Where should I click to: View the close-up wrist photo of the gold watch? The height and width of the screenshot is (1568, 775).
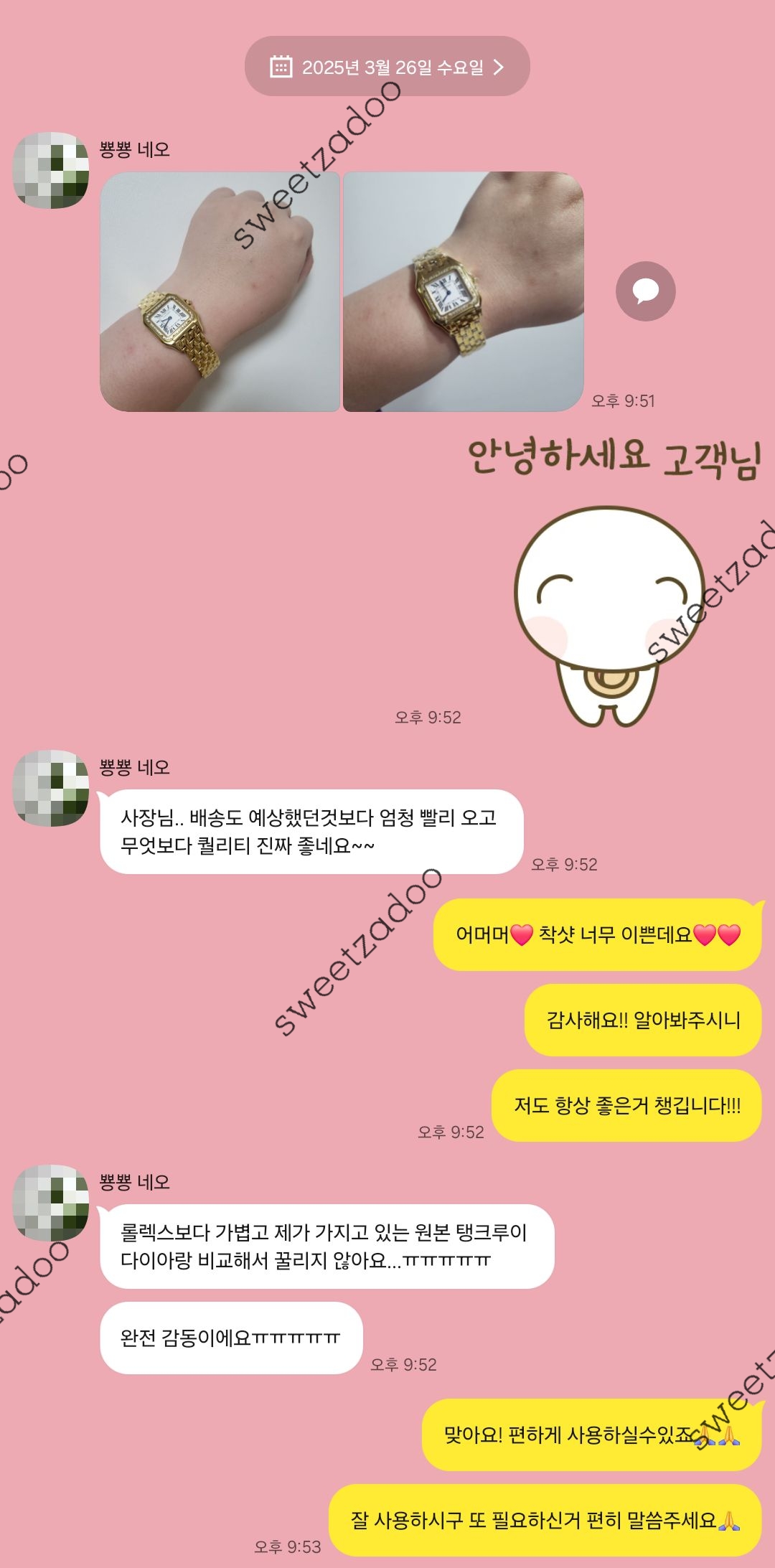pos(463,291)
